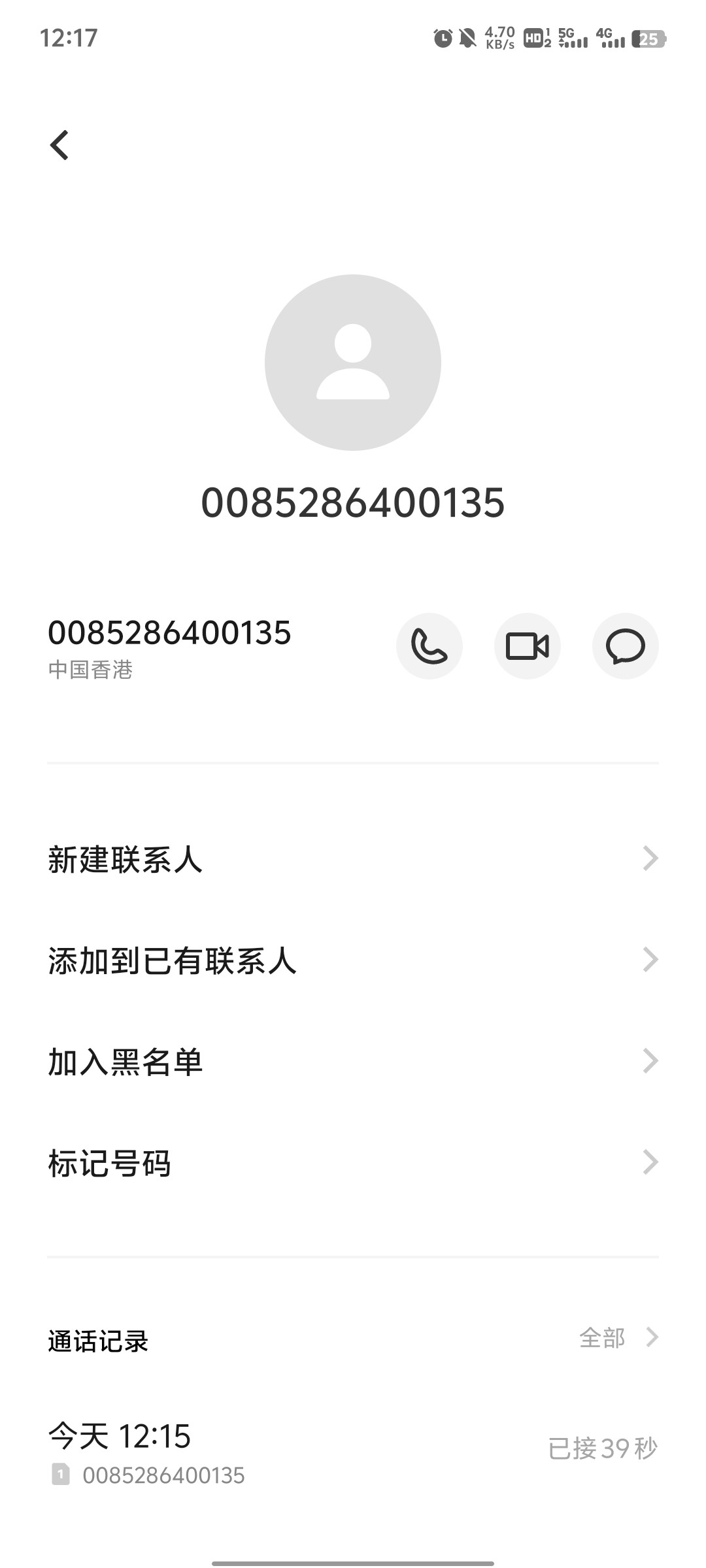Open 加入黑名单 to block the number
Viewport: 706px width, 1568px height.
pyautogui.click(x=353, y=1062)
